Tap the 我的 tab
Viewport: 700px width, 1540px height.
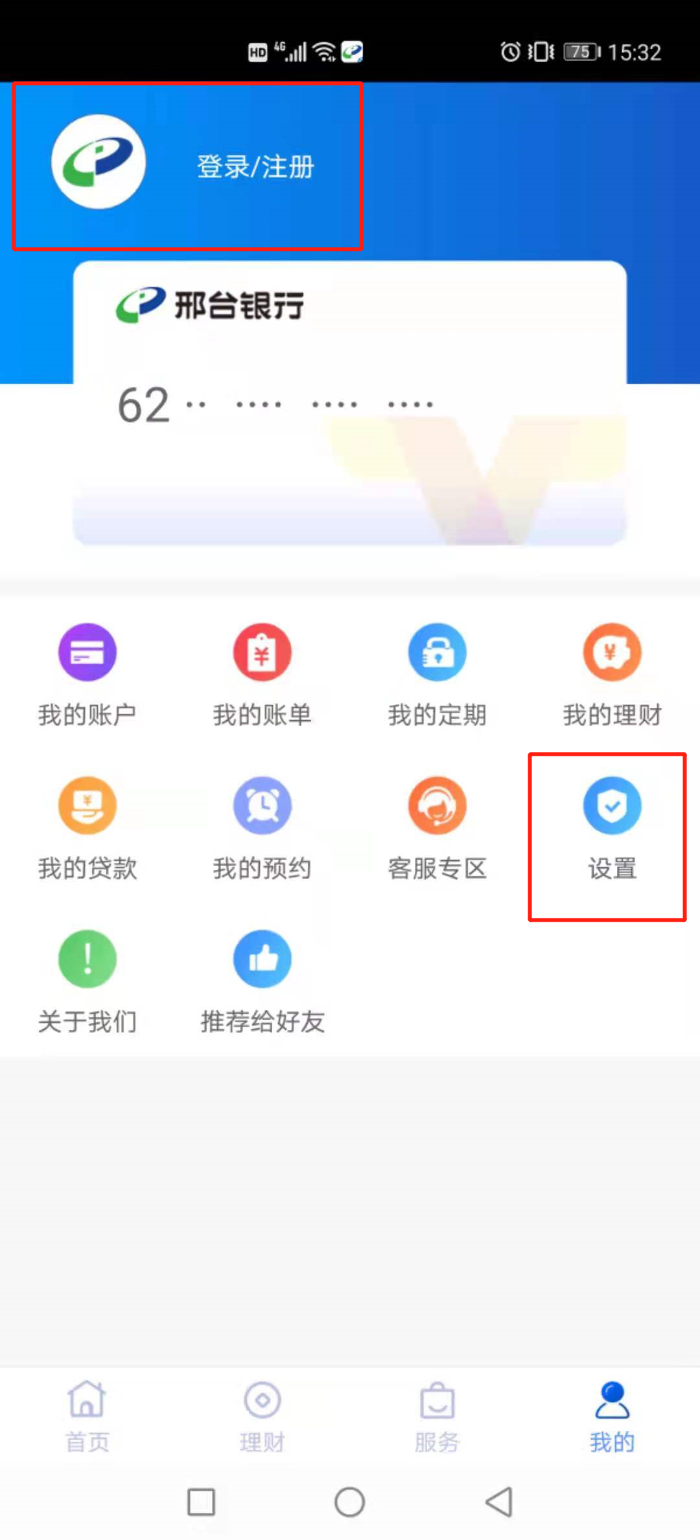click(x=612, y=1416)
